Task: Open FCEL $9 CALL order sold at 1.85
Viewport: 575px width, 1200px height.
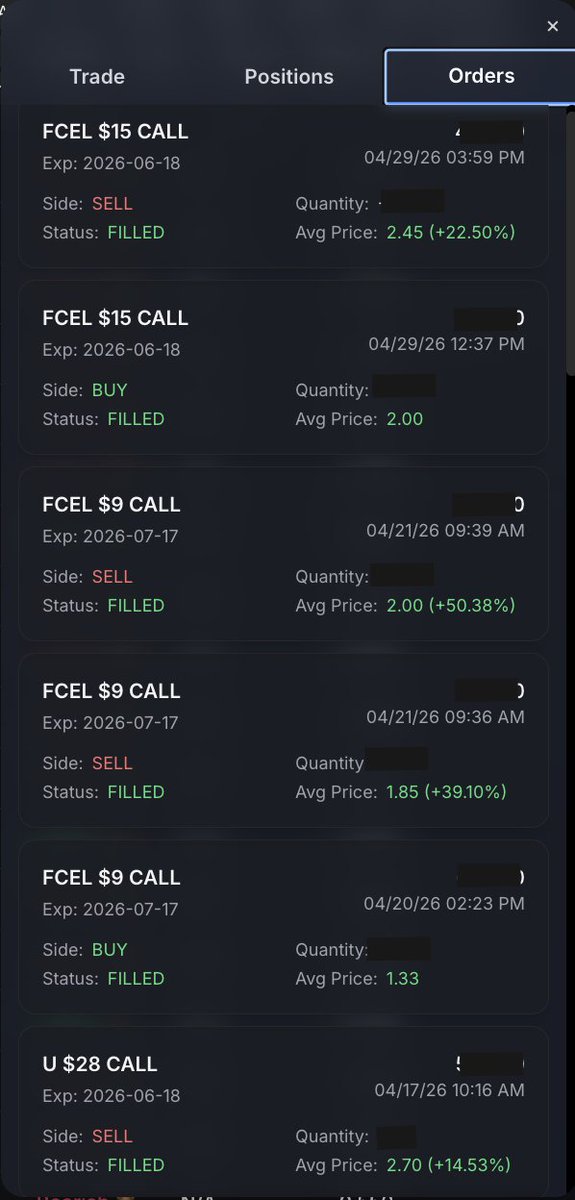Action: tap(284, 741)
